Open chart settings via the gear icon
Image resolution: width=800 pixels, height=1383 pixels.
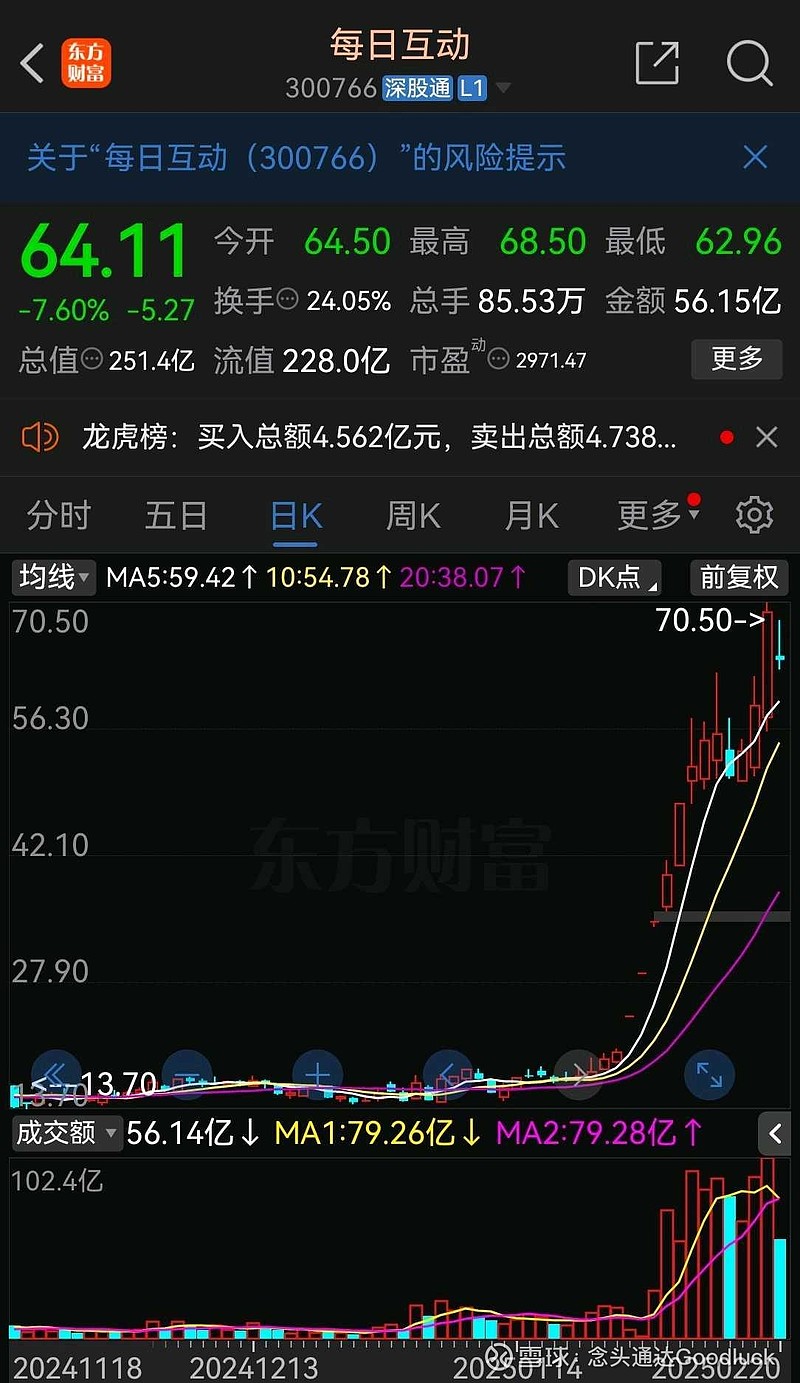click(754, 514)
